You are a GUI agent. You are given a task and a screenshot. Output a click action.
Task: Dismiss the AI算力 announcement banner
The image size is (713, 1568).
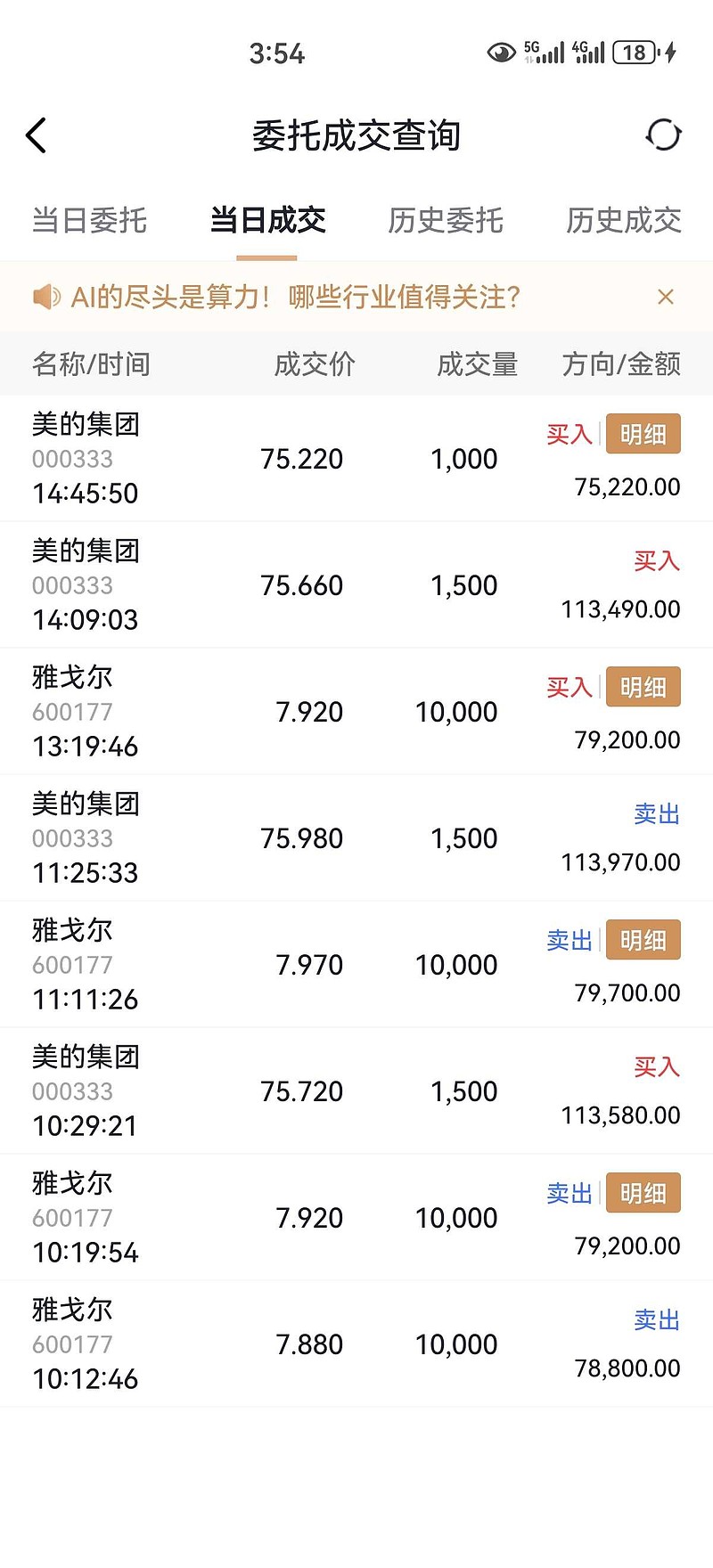tap(665, 297)
